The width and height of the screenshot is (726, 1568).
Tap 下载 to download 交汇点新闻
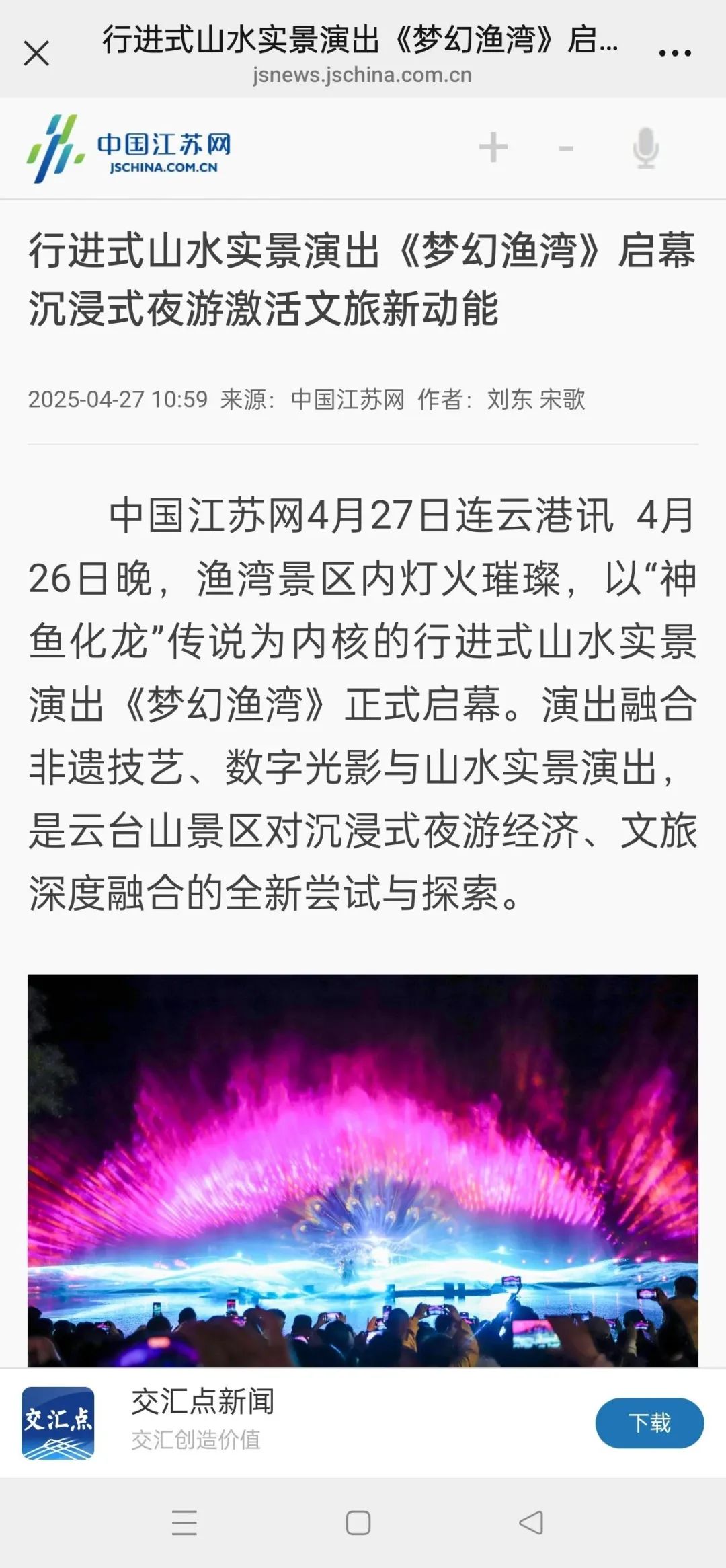coord(649,1423)
